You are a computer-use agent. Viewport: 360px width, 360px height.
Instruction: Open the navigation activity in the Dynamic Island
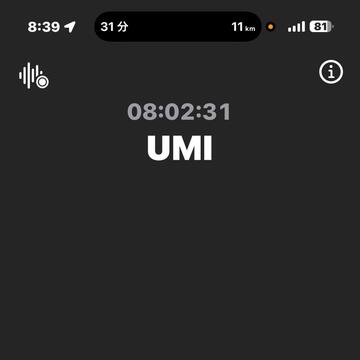[178, 27]
